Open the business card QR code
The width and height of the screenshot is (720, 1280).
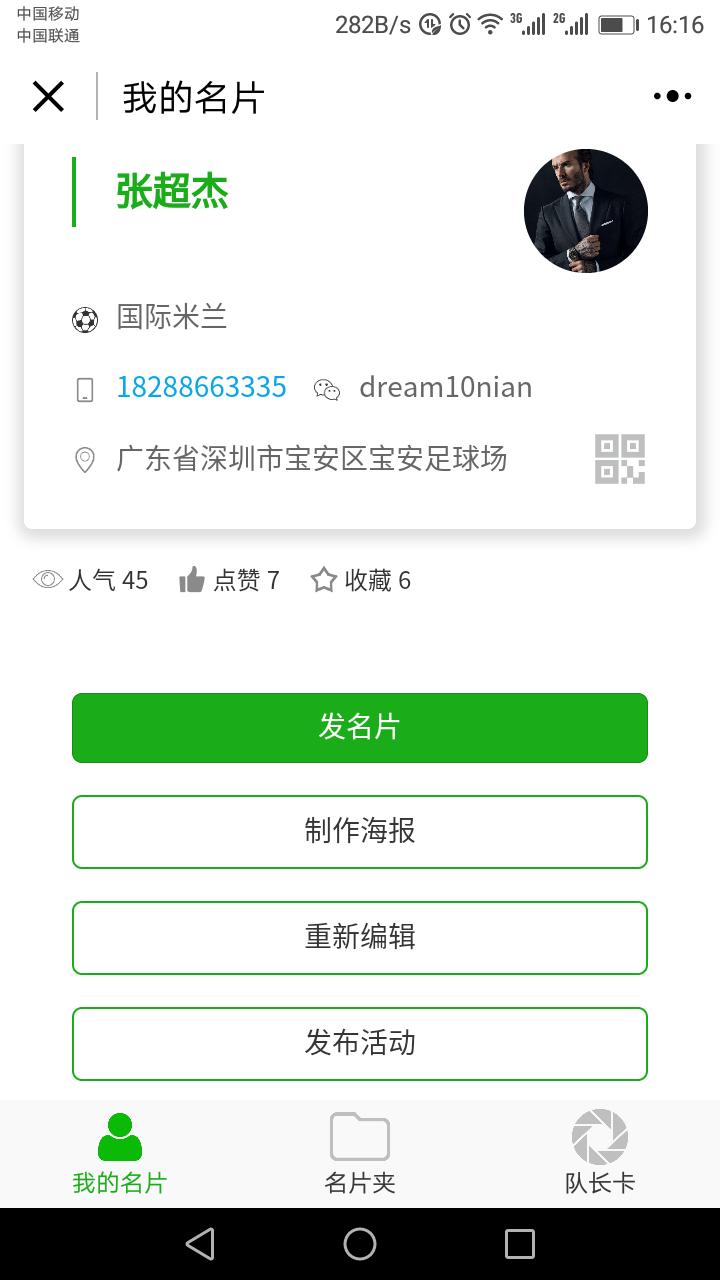pos(620,459)
